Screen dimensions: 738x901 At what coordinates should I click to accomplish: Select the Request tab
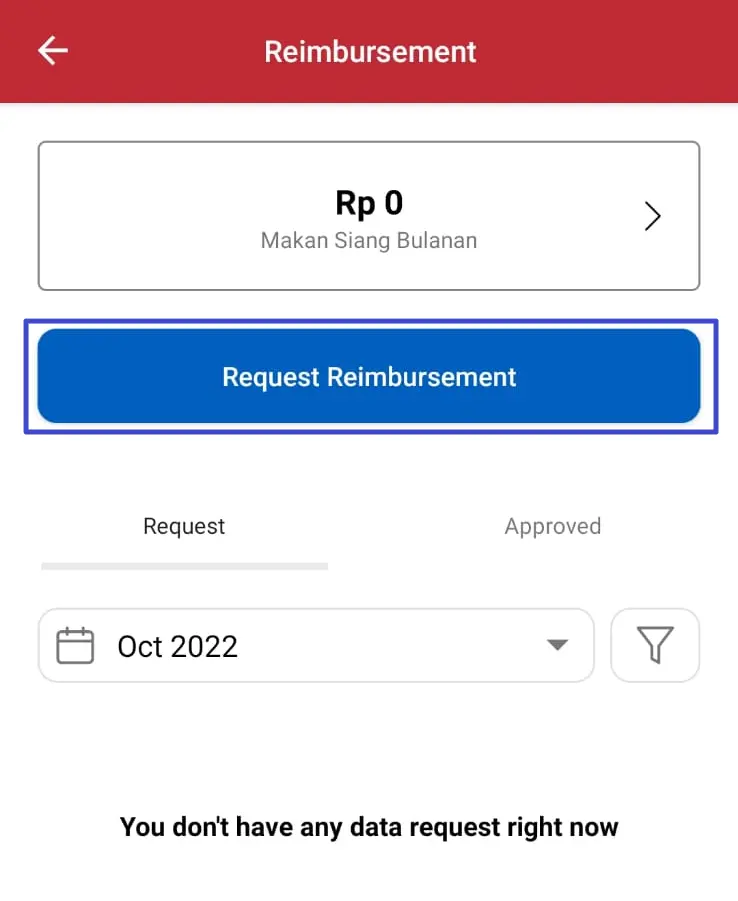[184, 526]
